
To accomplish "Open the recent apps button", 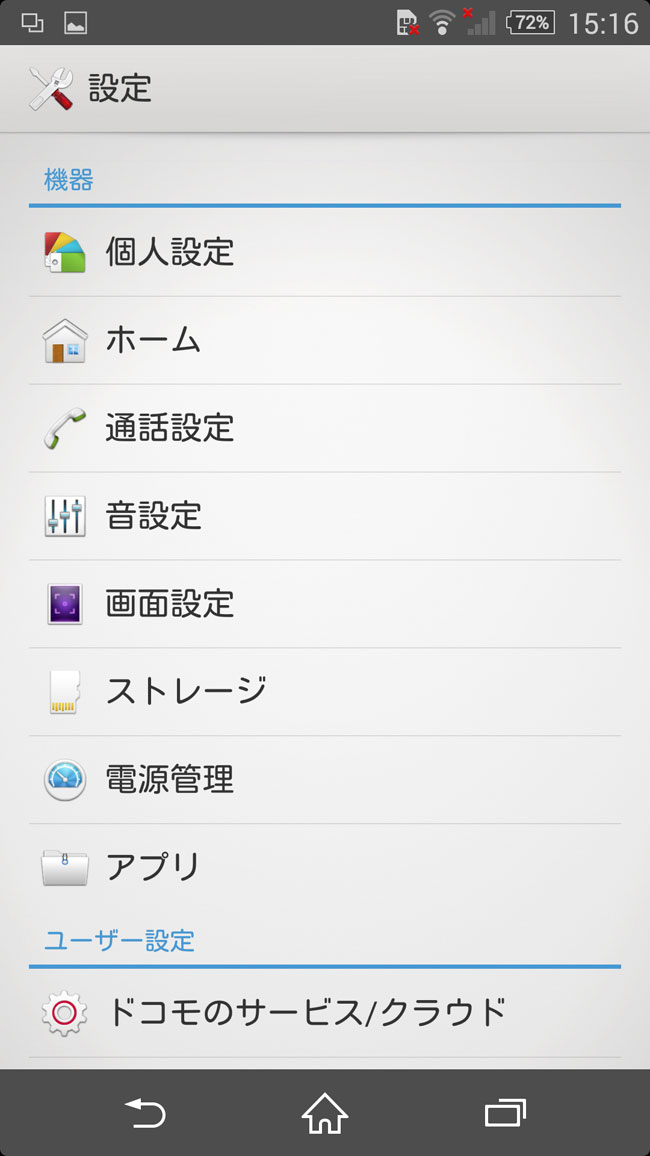I will click(x=505, y=1113).
